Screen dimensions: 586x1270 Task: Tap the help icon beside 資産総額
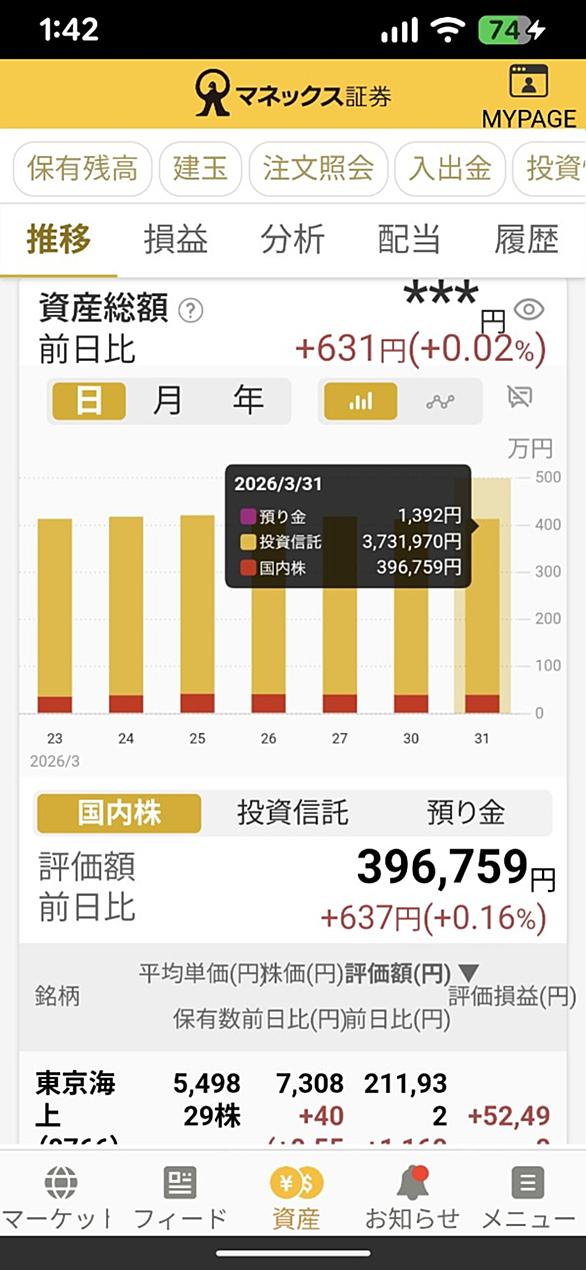pos(190,310)
